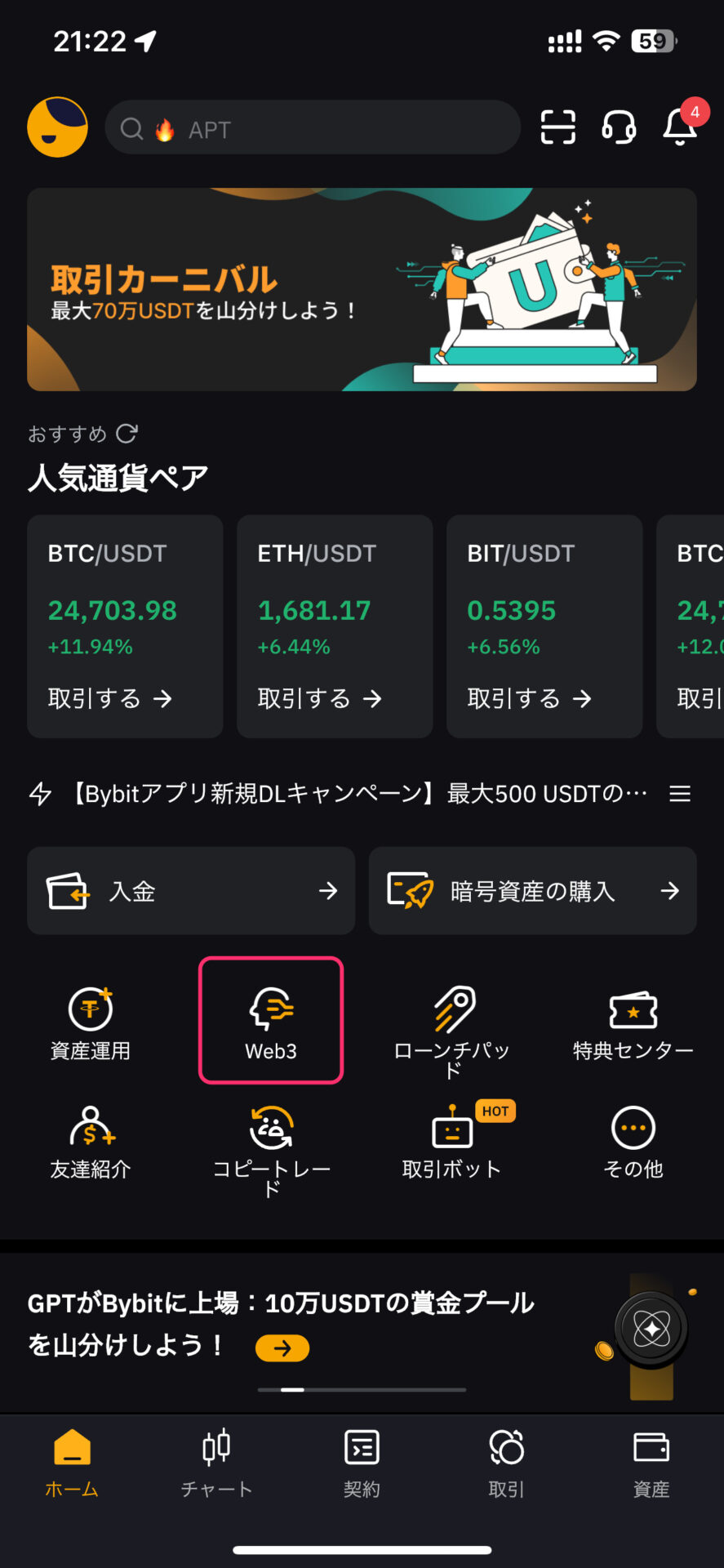Viewport: 724px width, 1568px height.
Task: Open the ローンチパッド Launchpad
Action: [452, 1020]
